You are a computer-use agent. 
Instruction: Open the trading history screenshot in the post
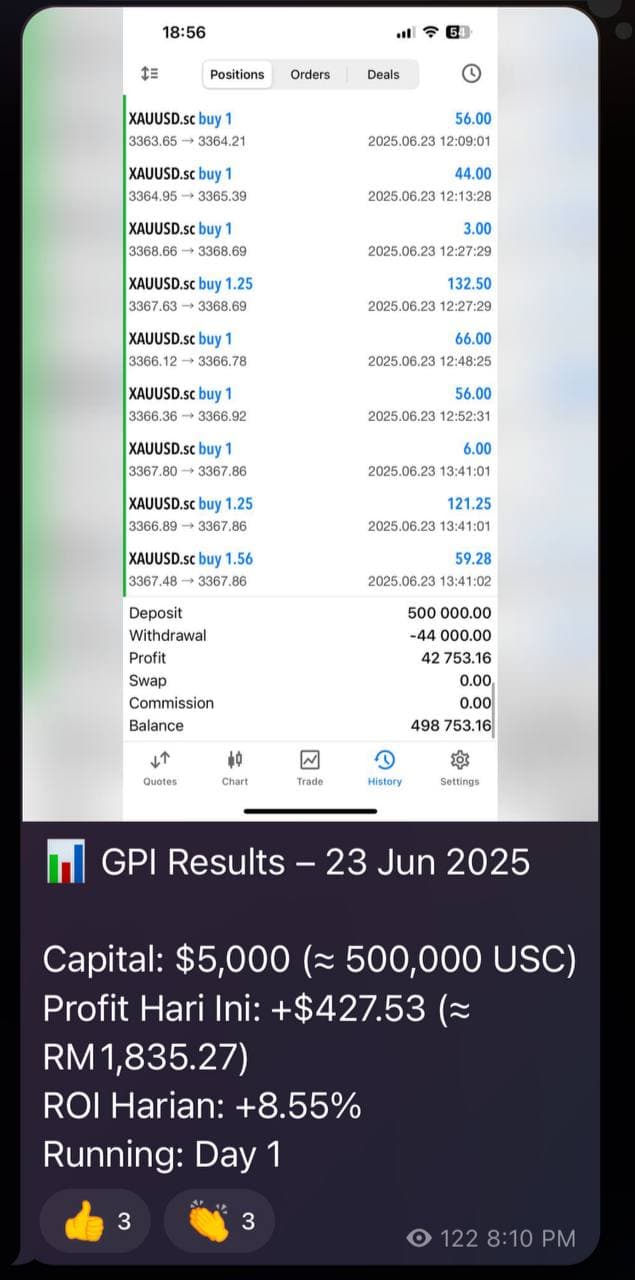[310, 410]
